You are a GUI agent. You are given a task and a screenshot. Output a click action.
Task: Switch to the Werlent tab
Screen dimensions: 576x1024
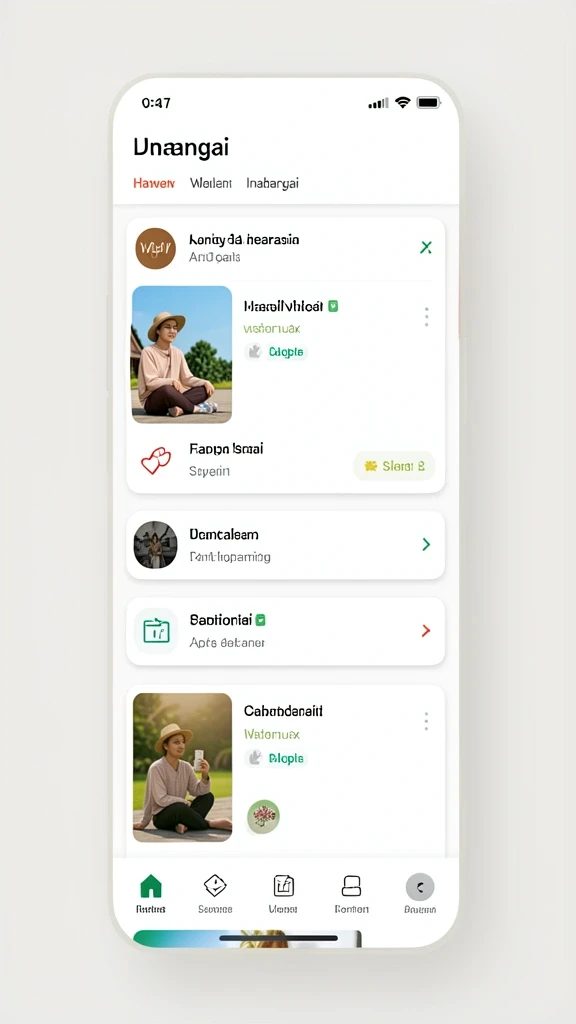point(210,184)
